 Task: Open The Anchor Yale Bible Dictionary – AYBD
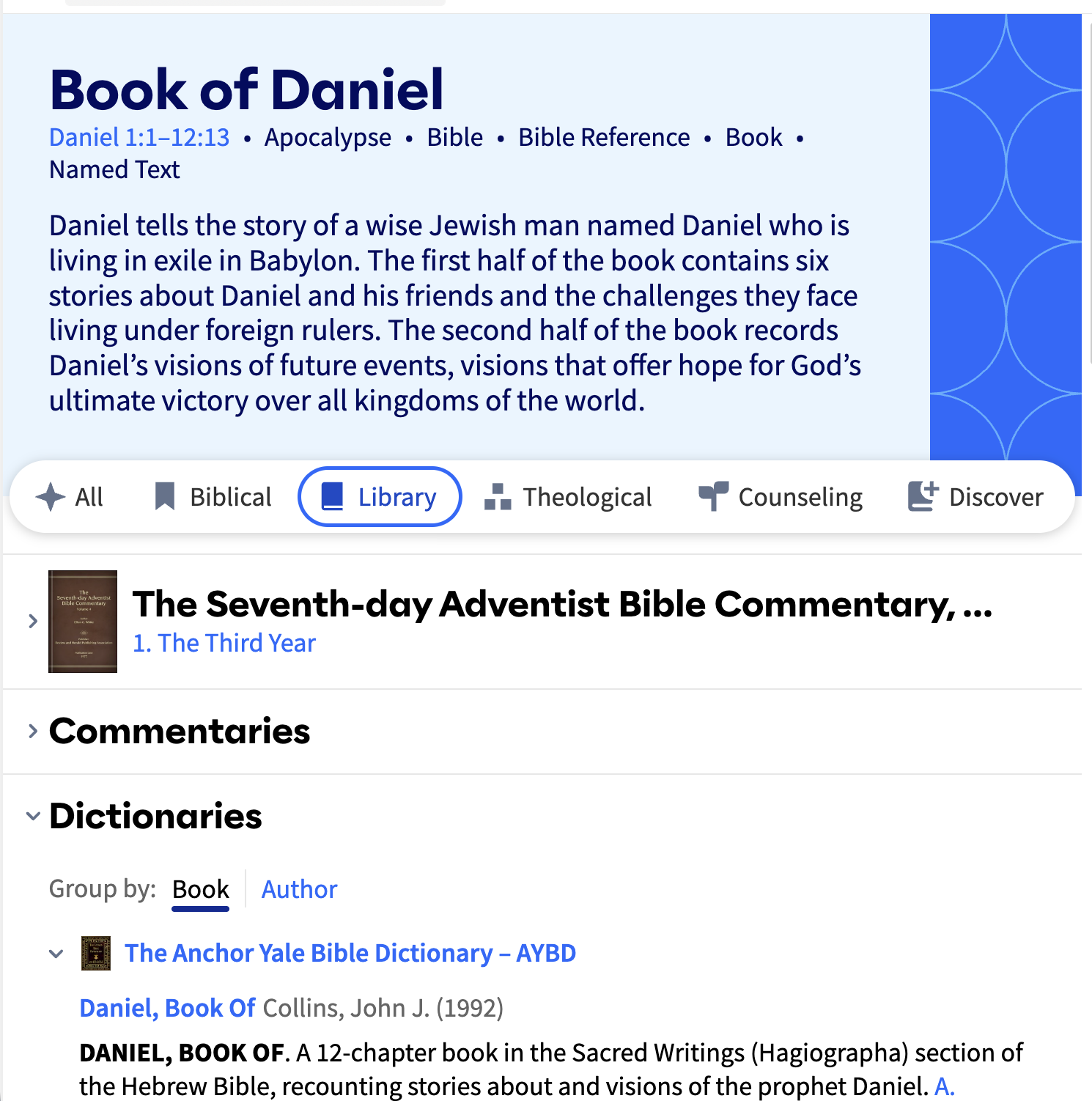[x=350, y=953]
